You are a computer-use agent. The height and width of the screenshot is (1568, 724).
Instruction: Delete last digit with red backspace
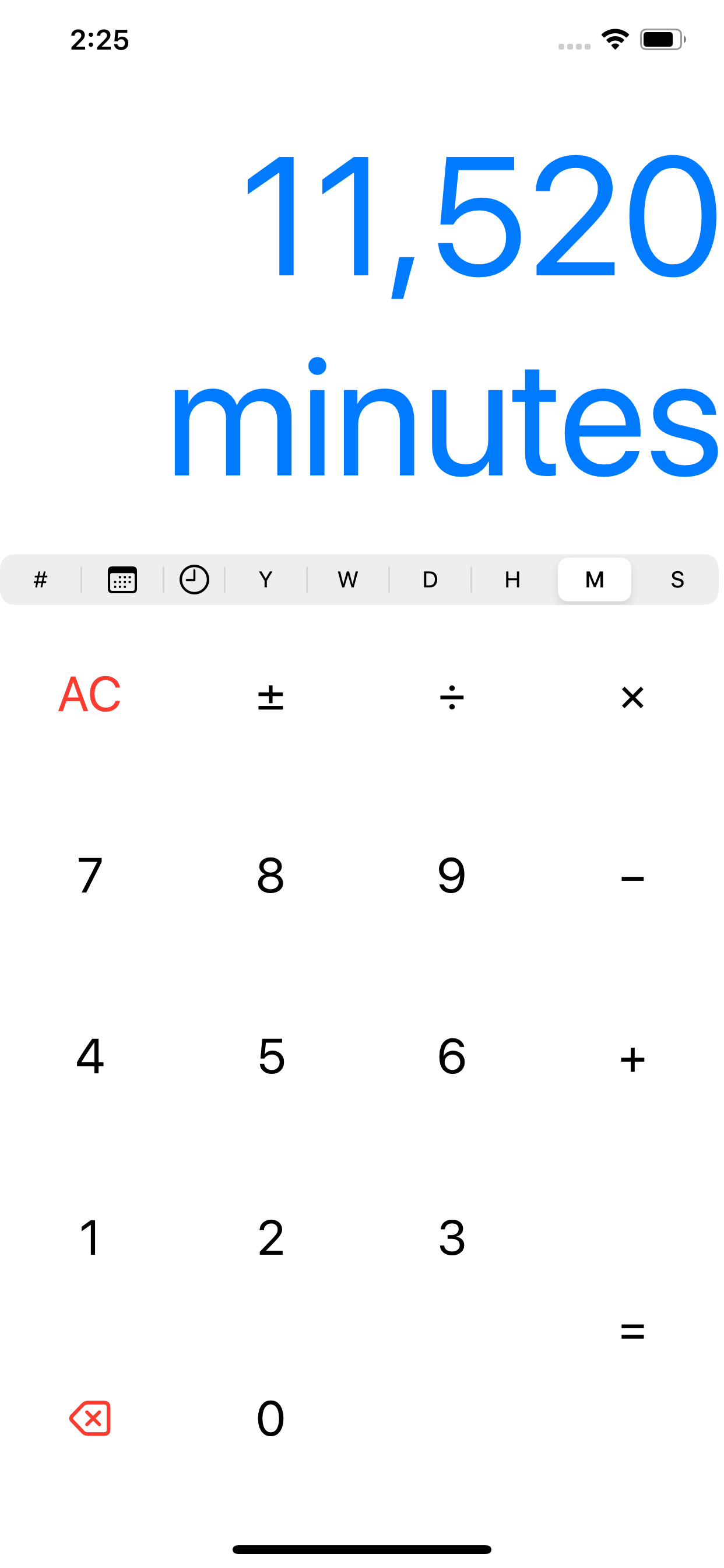(x=90, y=1418)
